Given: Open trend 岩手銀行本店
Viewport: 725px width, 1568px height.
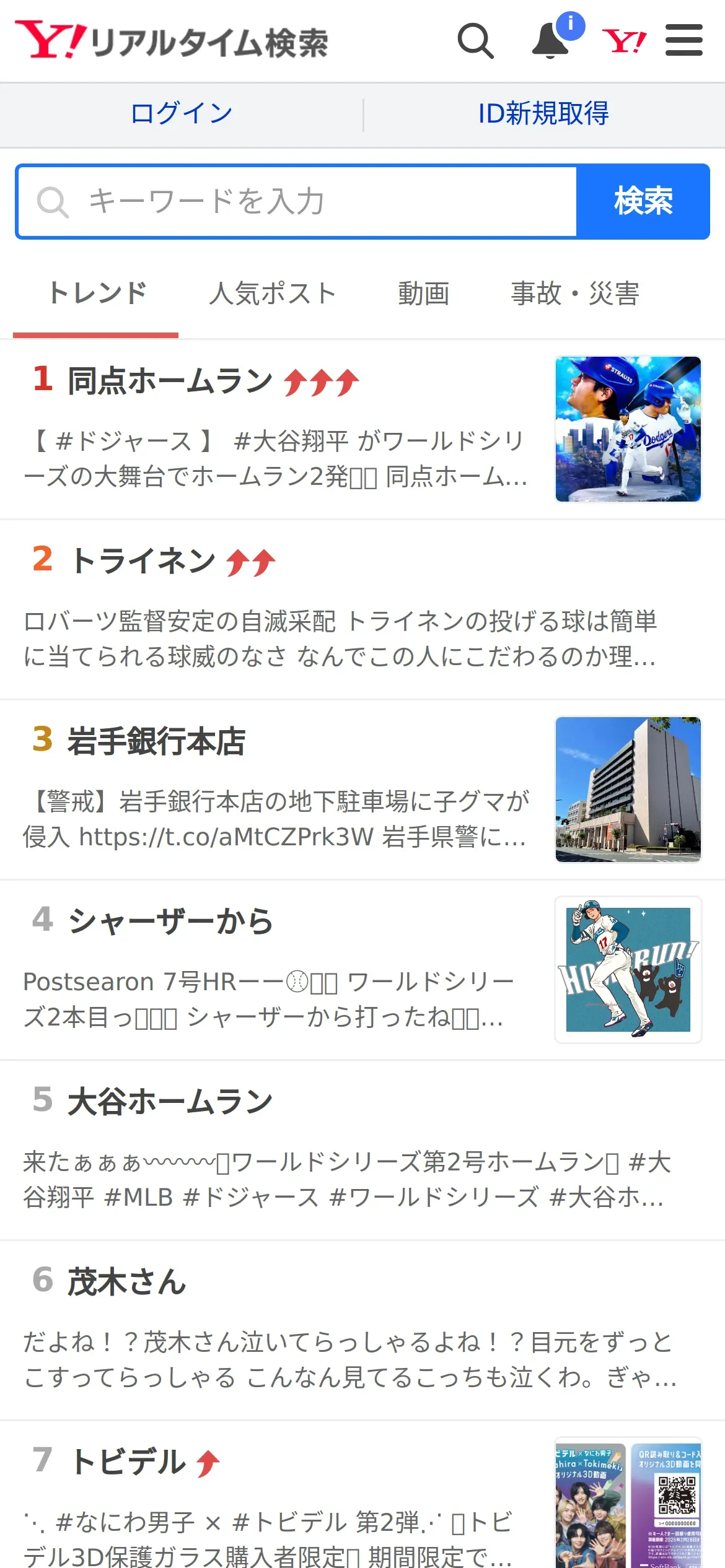Looking at the screenshot, I should pos(156,741).
